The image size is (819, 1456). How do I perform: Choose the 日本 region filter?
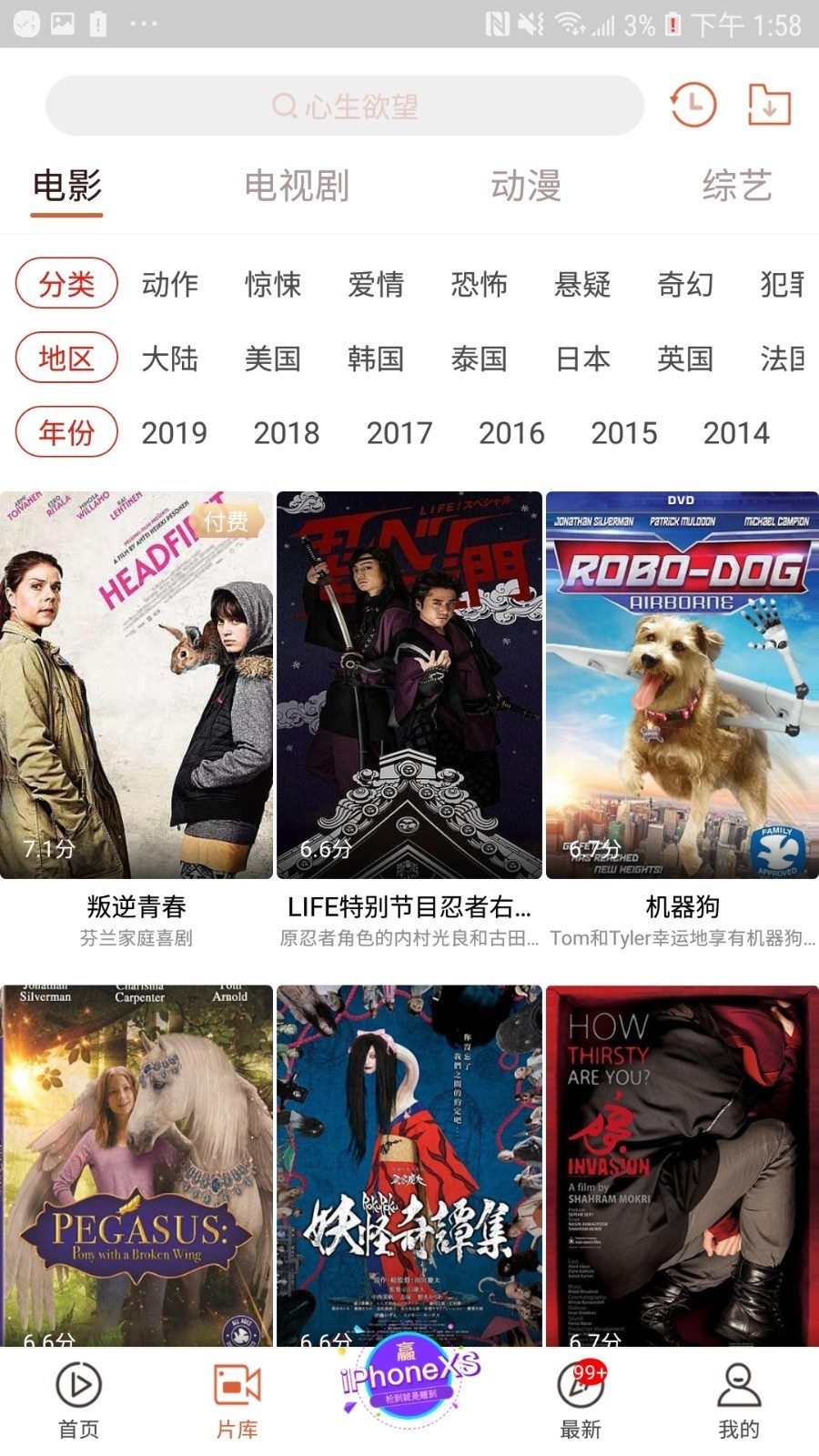(x=582, y=359)
